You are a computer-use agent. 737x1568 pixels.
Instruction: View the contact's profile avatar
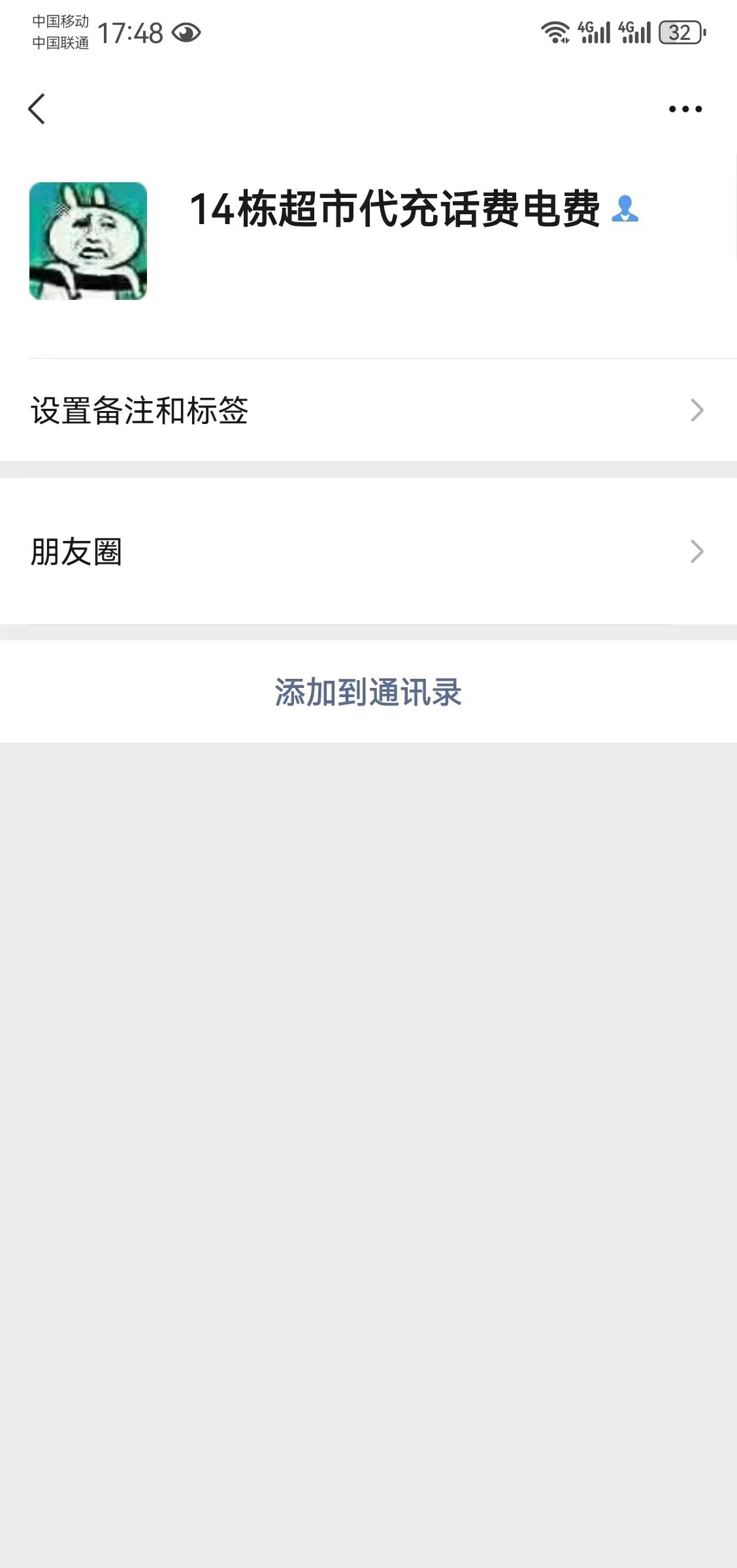pyautogui.click(x=88, y=241)
